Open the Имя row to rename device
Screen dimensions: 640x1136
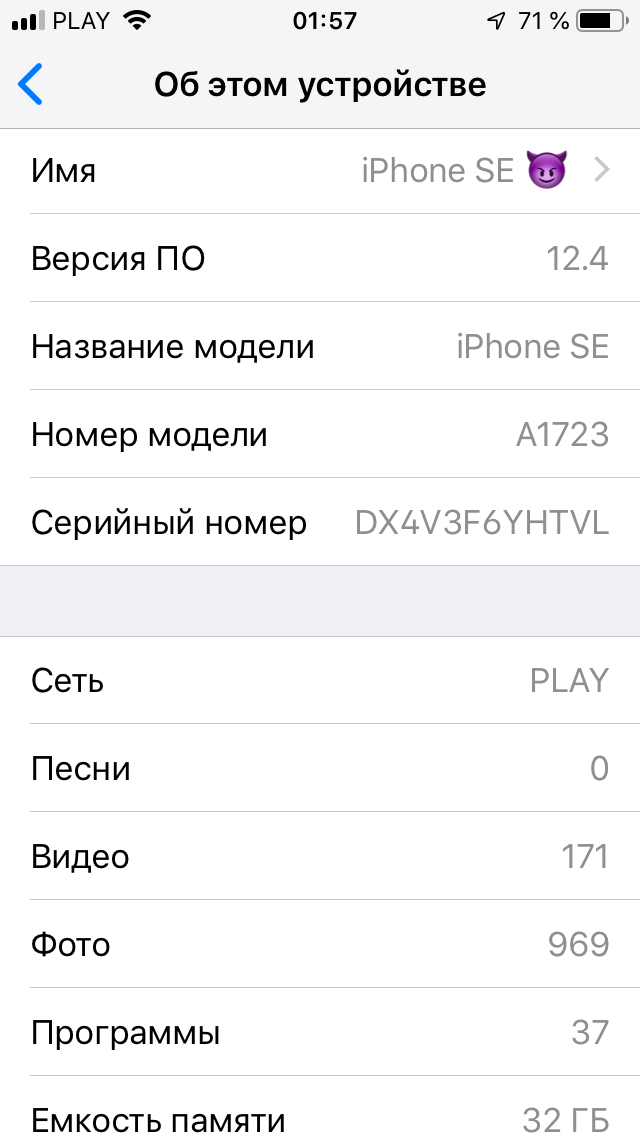pos(320,171)
